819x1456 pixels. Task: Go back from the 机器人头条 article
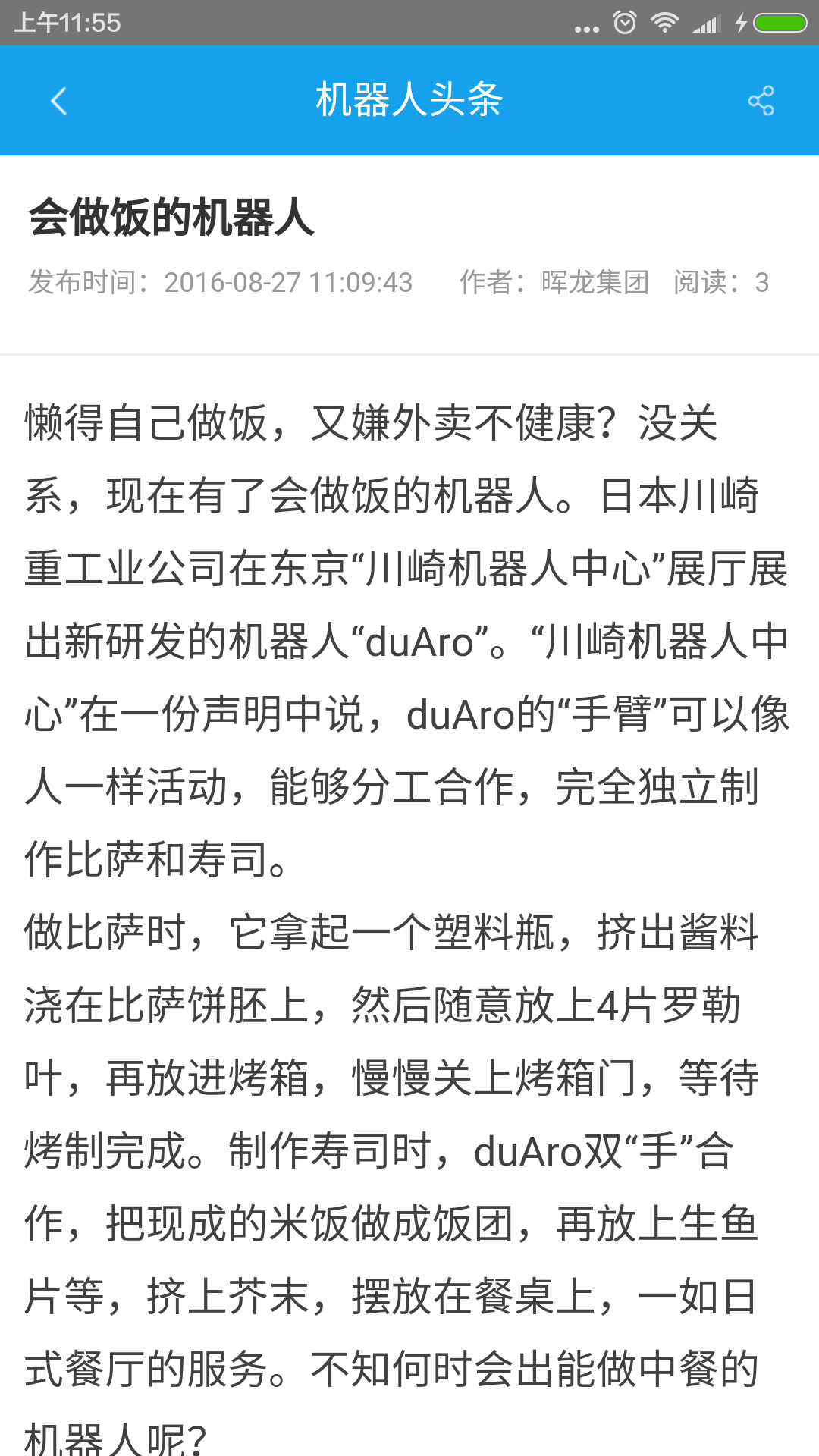[x=58, y=101]
